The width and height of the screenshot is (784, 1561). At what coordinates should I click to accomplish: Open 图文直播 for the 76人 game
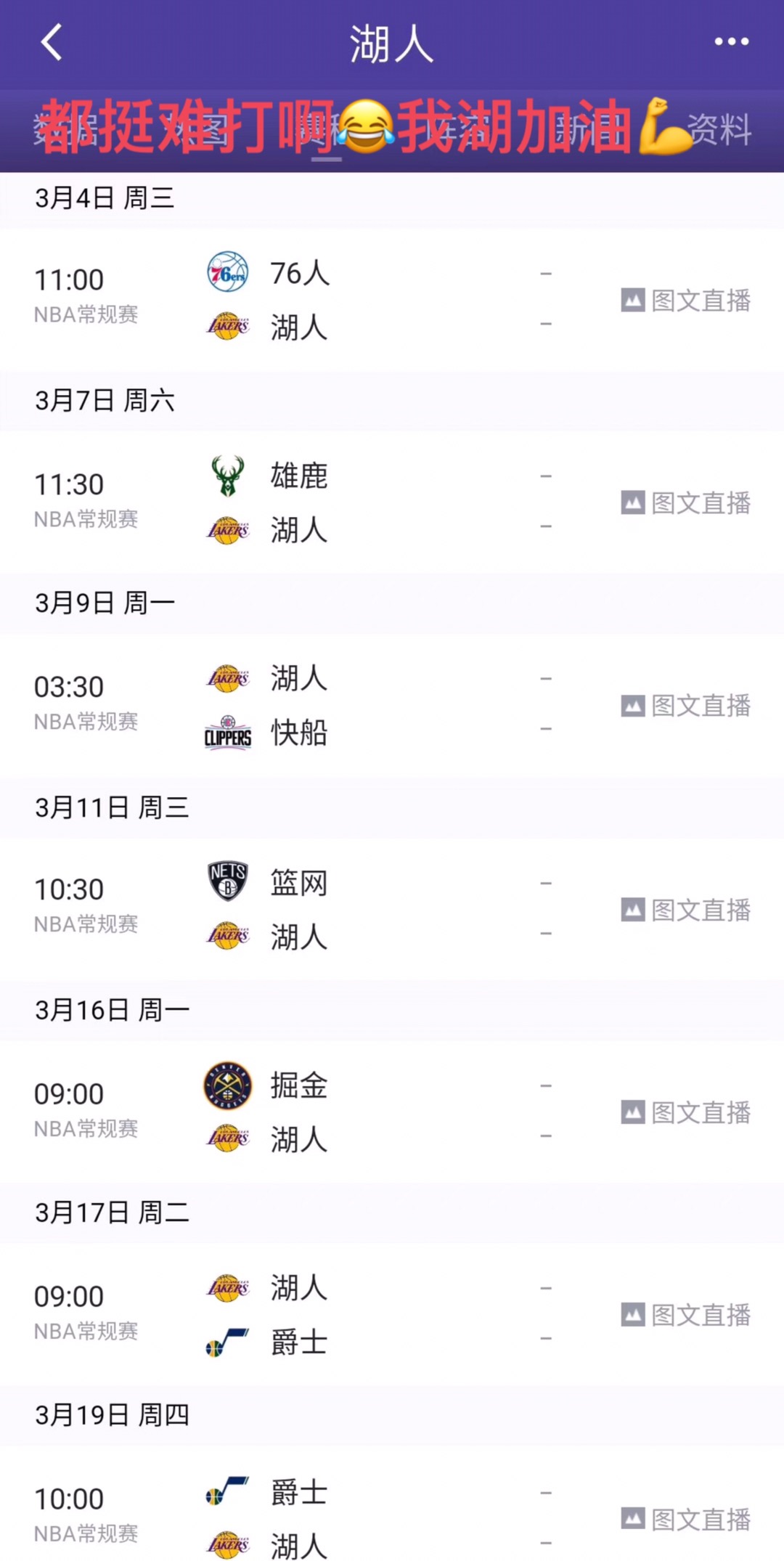click(x=686, y=300)
